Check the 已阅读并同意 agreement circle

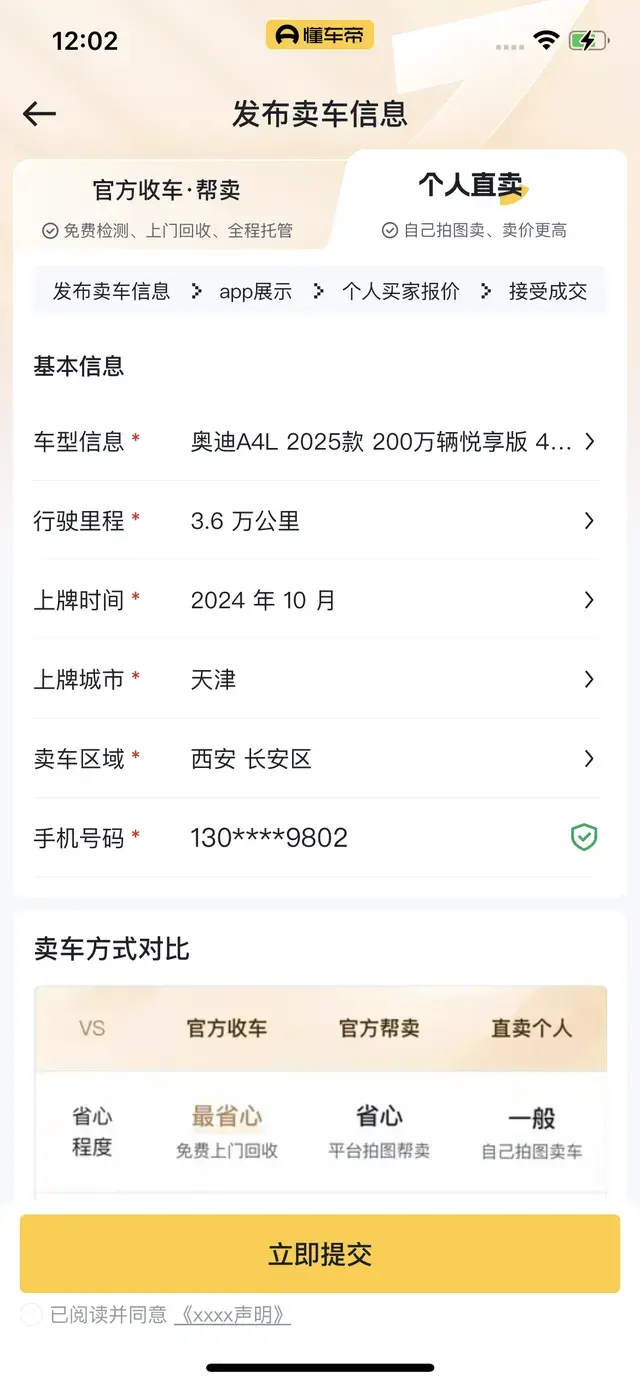[31, 1314]
